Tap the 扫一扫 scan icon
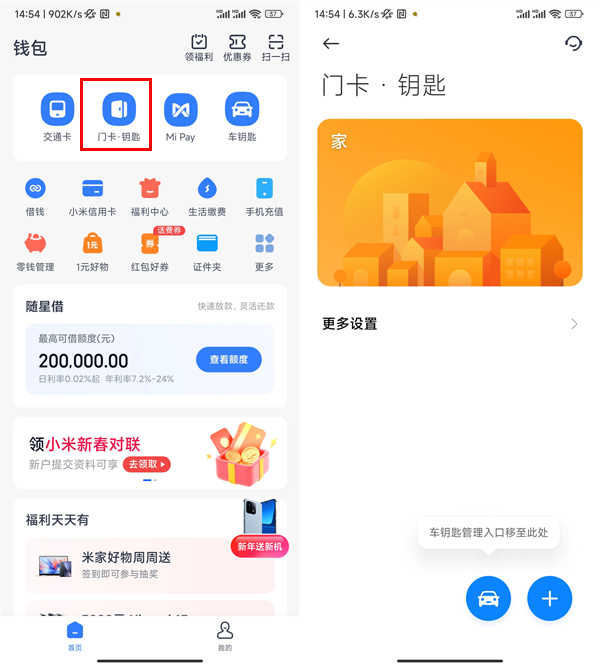This screenshot has width=600, height=664. (276, 46)
